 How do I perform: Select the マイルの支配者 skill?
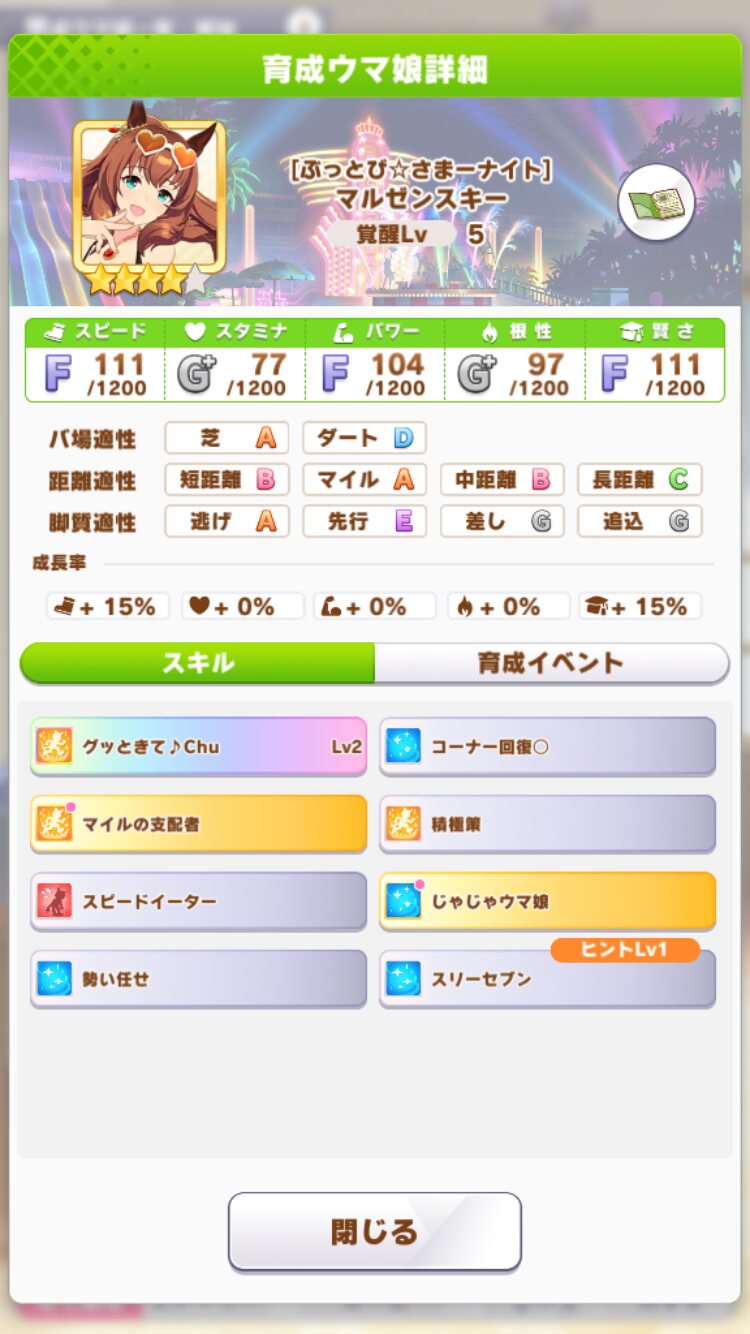tap(198, 824)
